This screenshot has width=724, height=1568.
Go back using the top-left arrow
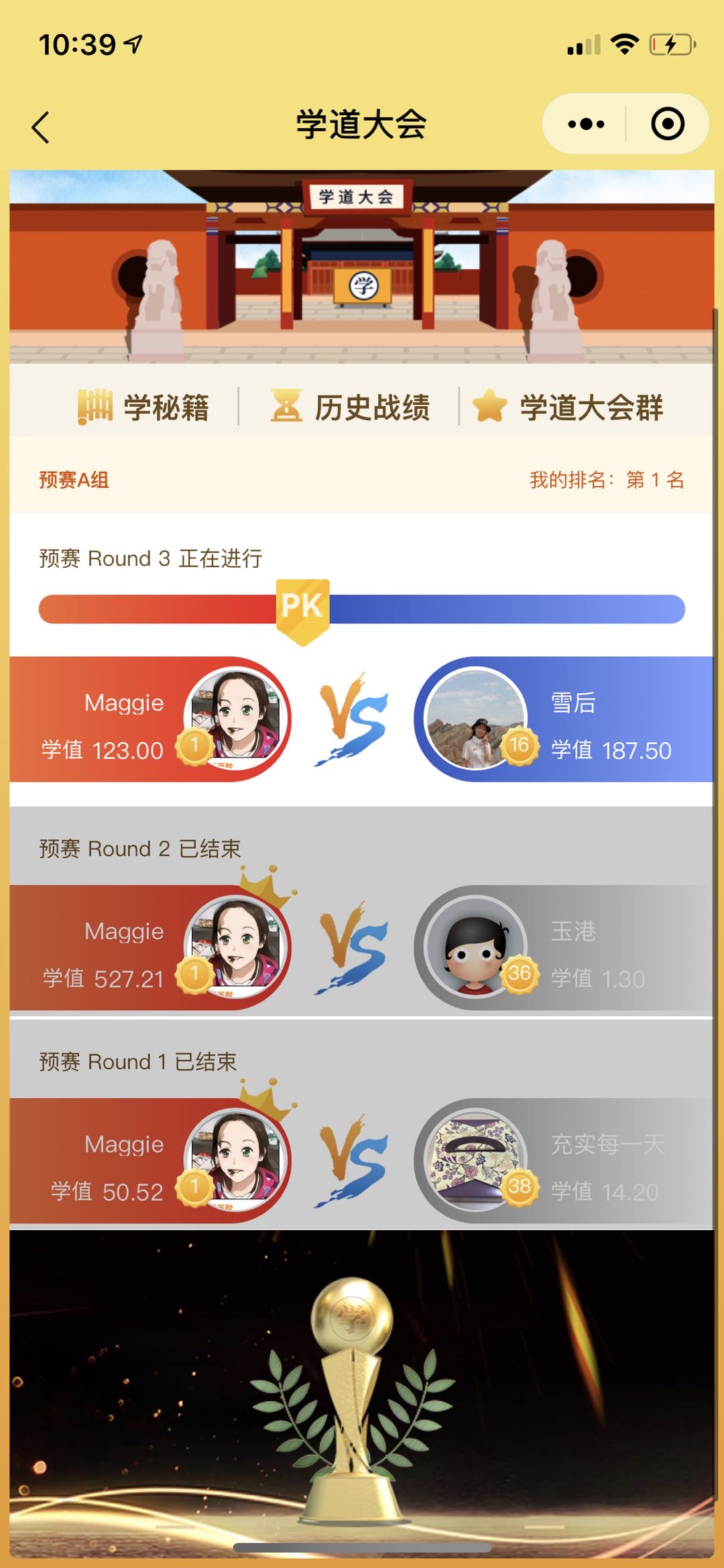click(42, 127)
